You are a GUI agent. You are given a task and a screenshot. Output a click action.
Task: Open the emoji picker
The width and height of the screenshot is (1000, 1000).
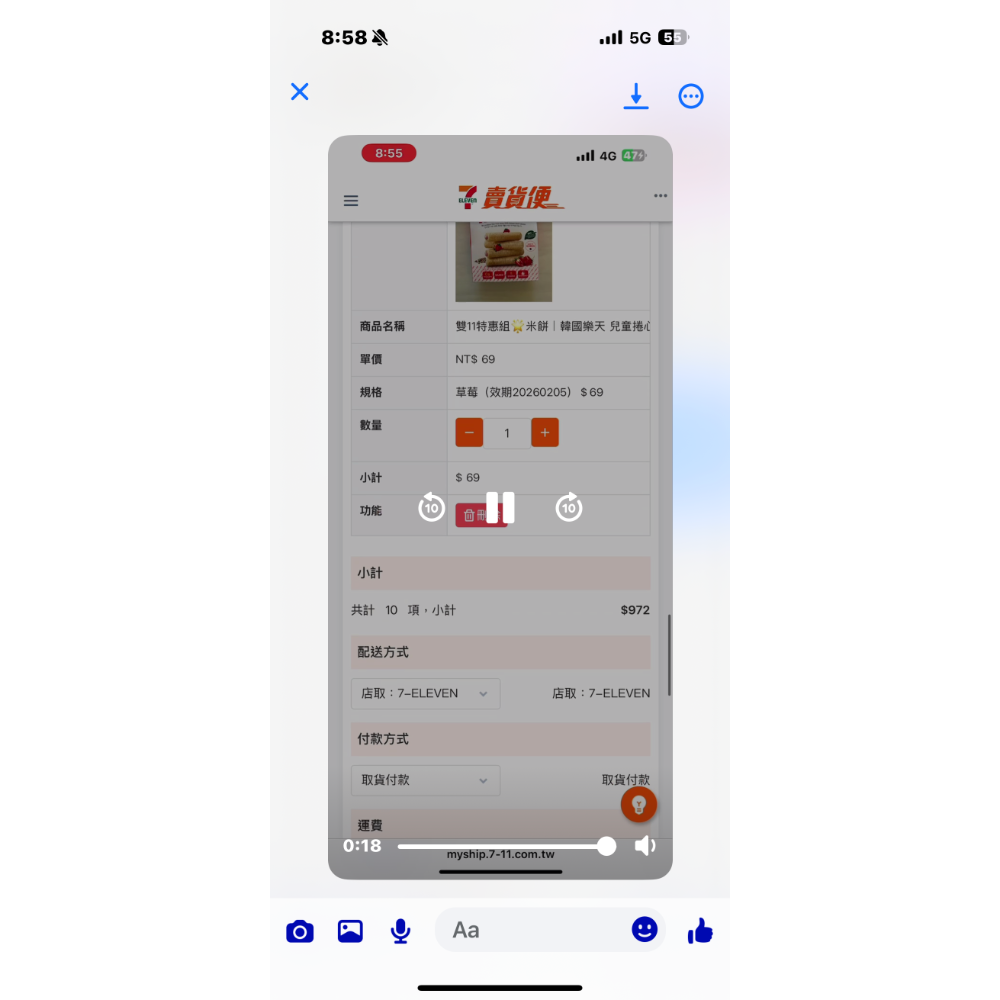coord(645,930)
